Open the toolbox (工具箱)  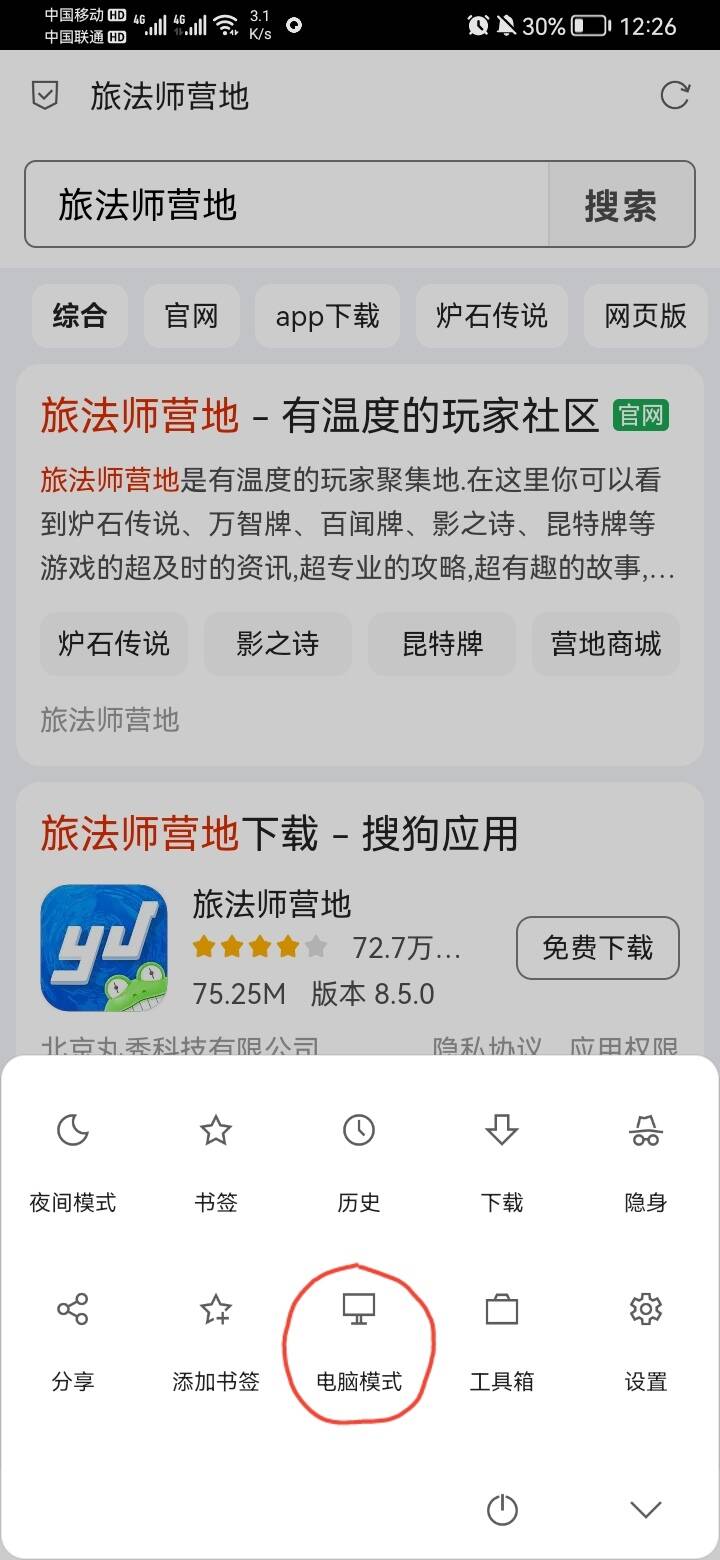502,1338
